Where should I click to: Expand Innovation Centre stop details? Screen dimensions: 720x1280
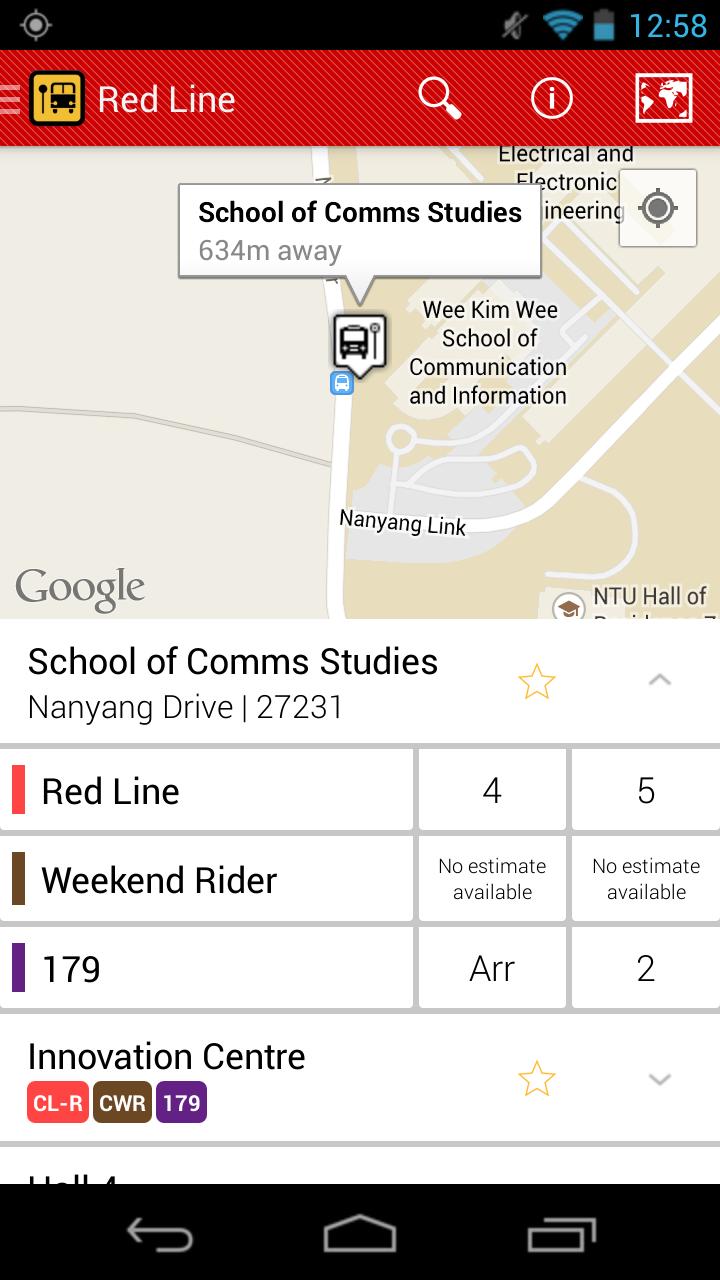click(x=660, y=1080)
